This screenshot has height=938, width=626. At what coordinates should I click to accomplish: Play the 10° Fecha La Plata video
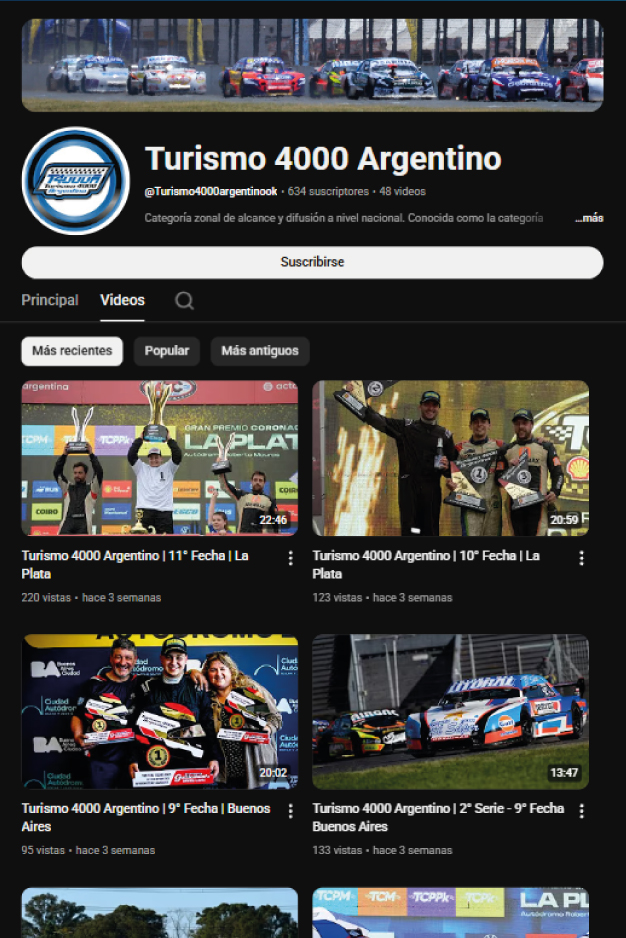[450, 458]
